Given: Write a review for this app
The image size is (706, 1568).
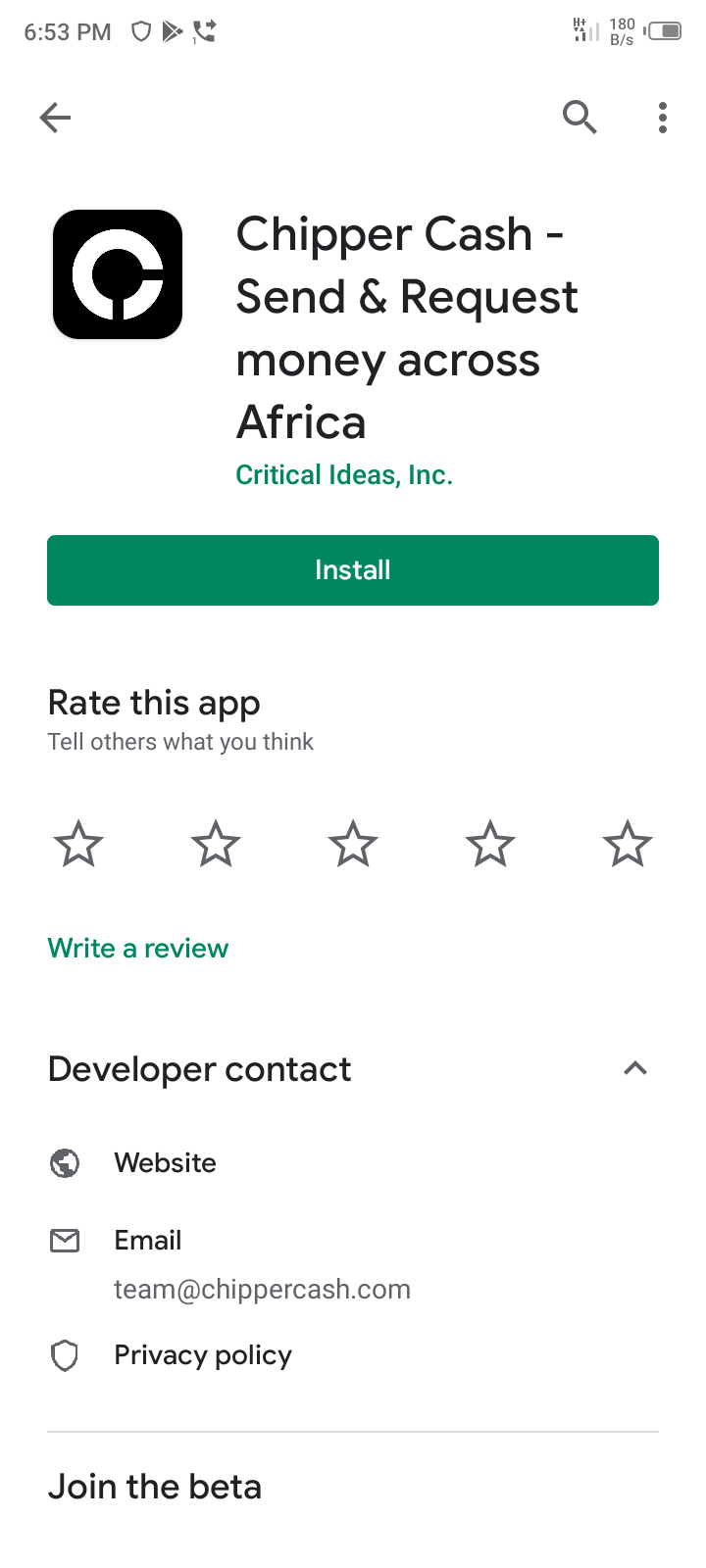Looking at the screenshot, I should click(138, 949).
